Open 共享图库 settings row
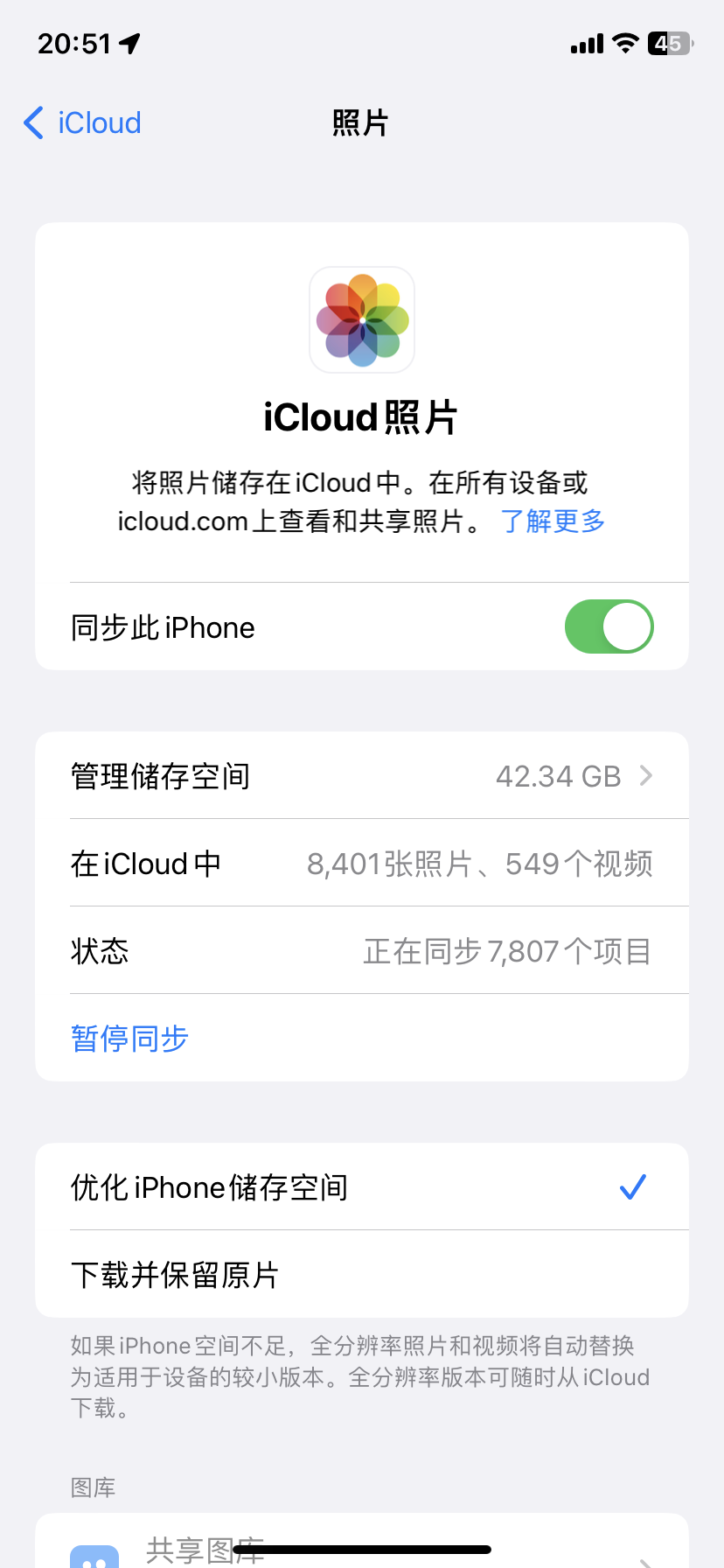 point(362,1550)
